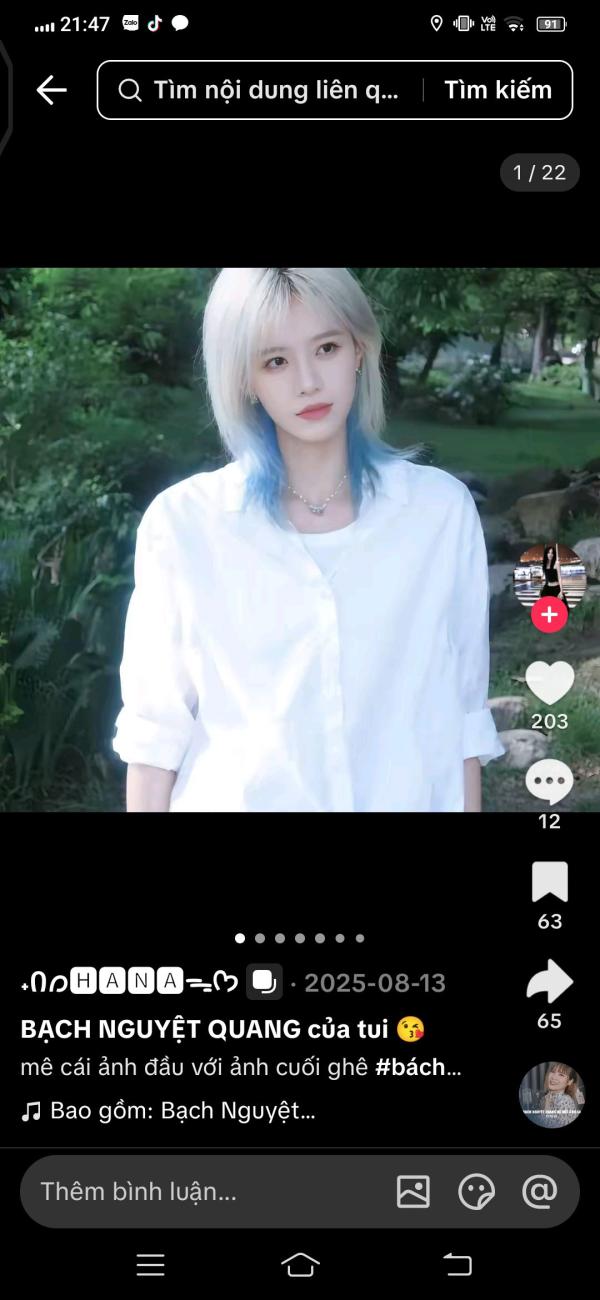This screenshot has width=600, height=1300.
Task: Open the comments bubble
Action: coord(549,783)
